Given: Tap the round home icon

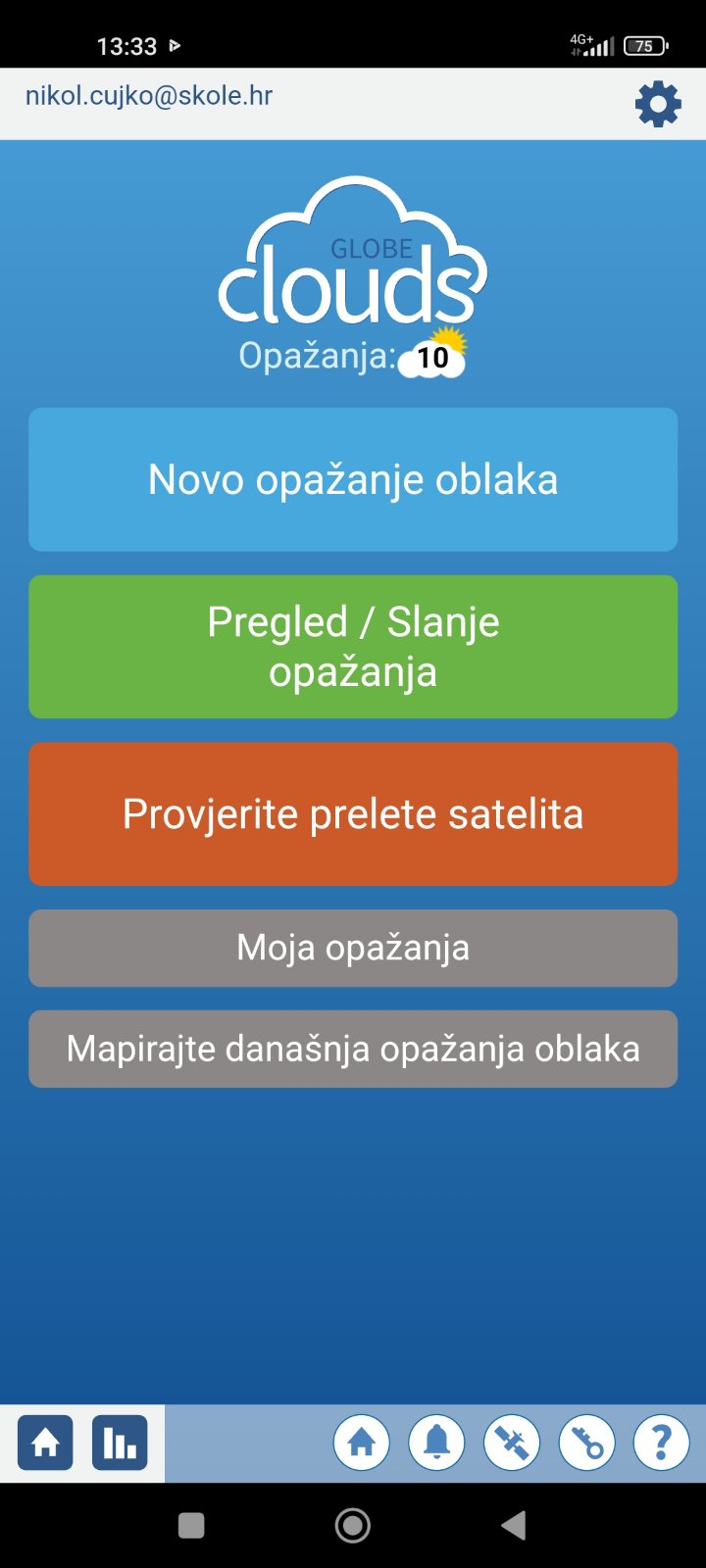Looking at the screenshot, I should click(x=362, y=1443).
